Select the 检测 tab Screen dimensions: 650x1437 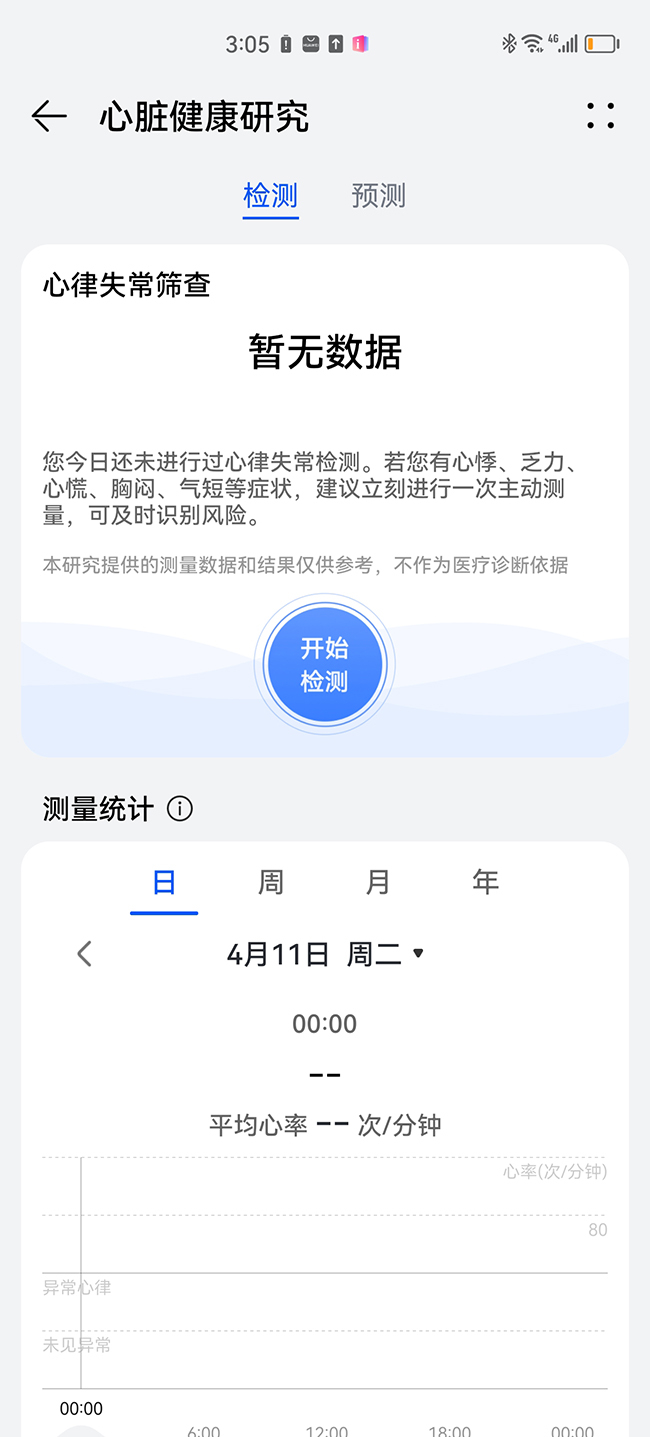270,196
